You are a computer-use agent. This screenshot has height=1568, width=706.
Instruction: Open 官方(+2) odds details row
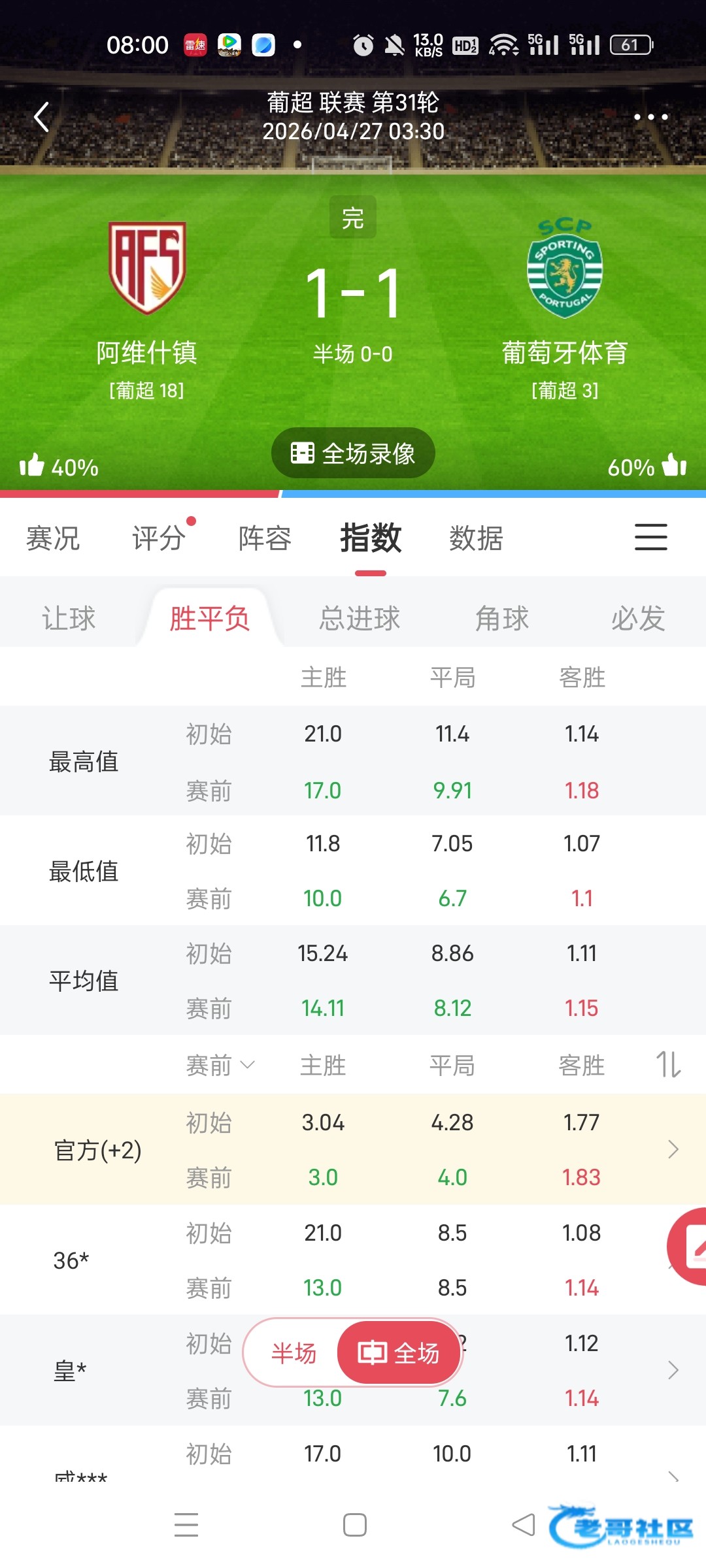353,1150
